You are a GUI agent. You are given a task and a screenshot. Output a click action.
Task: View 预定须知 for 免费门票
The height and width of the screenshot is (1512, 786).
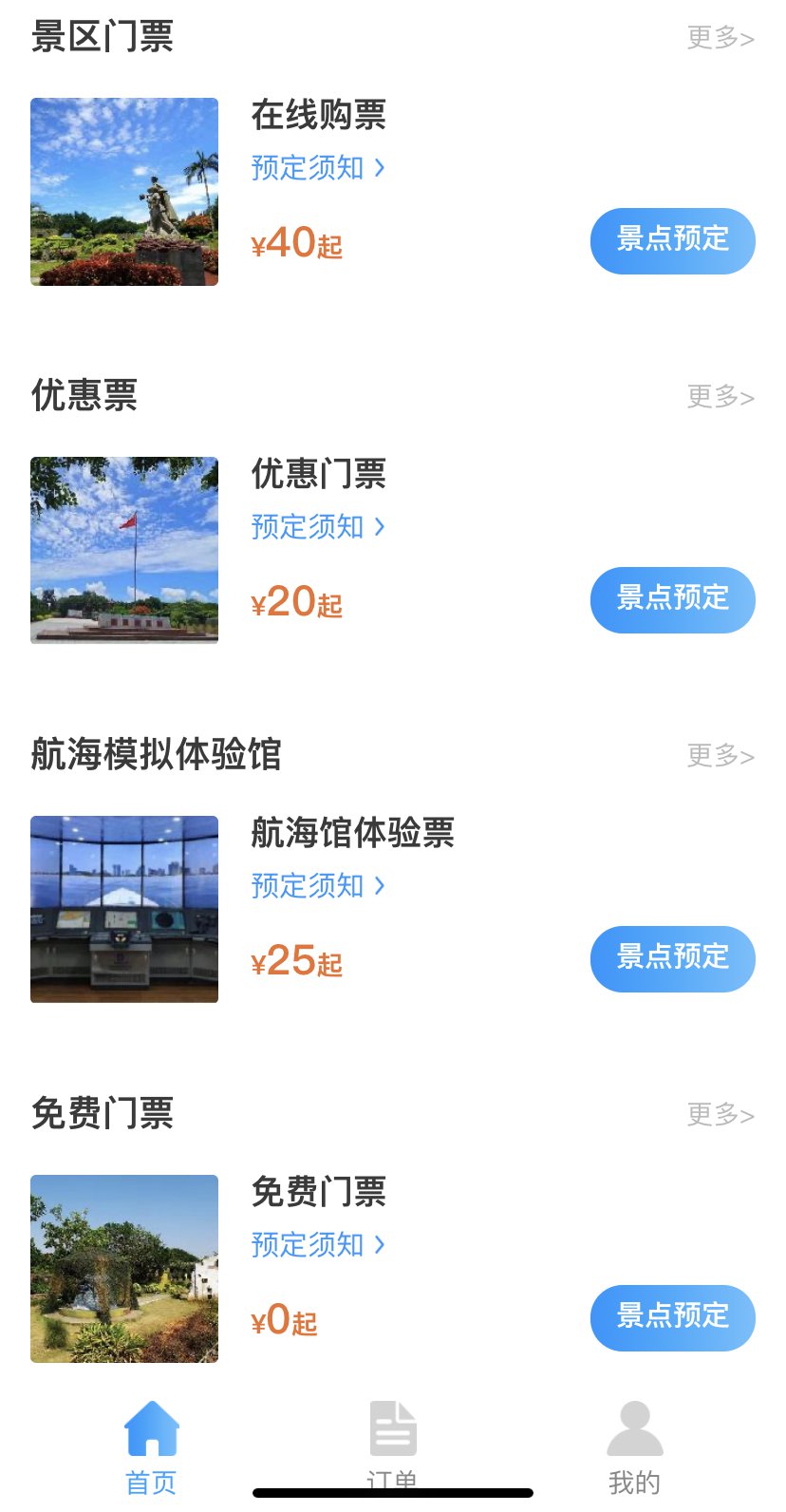click(x=318, y=1245)
